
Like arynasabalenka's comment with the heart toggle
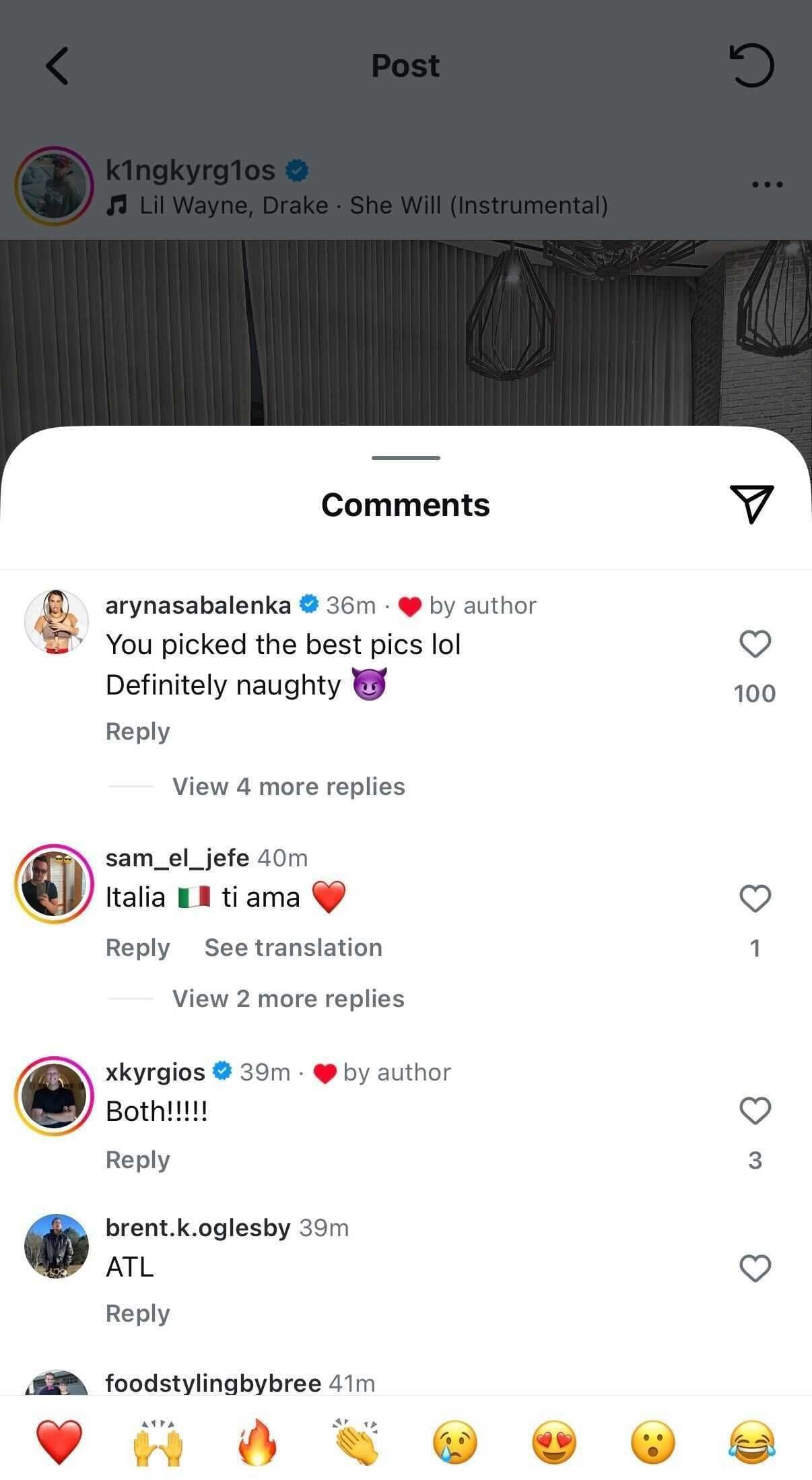[755, 643]
